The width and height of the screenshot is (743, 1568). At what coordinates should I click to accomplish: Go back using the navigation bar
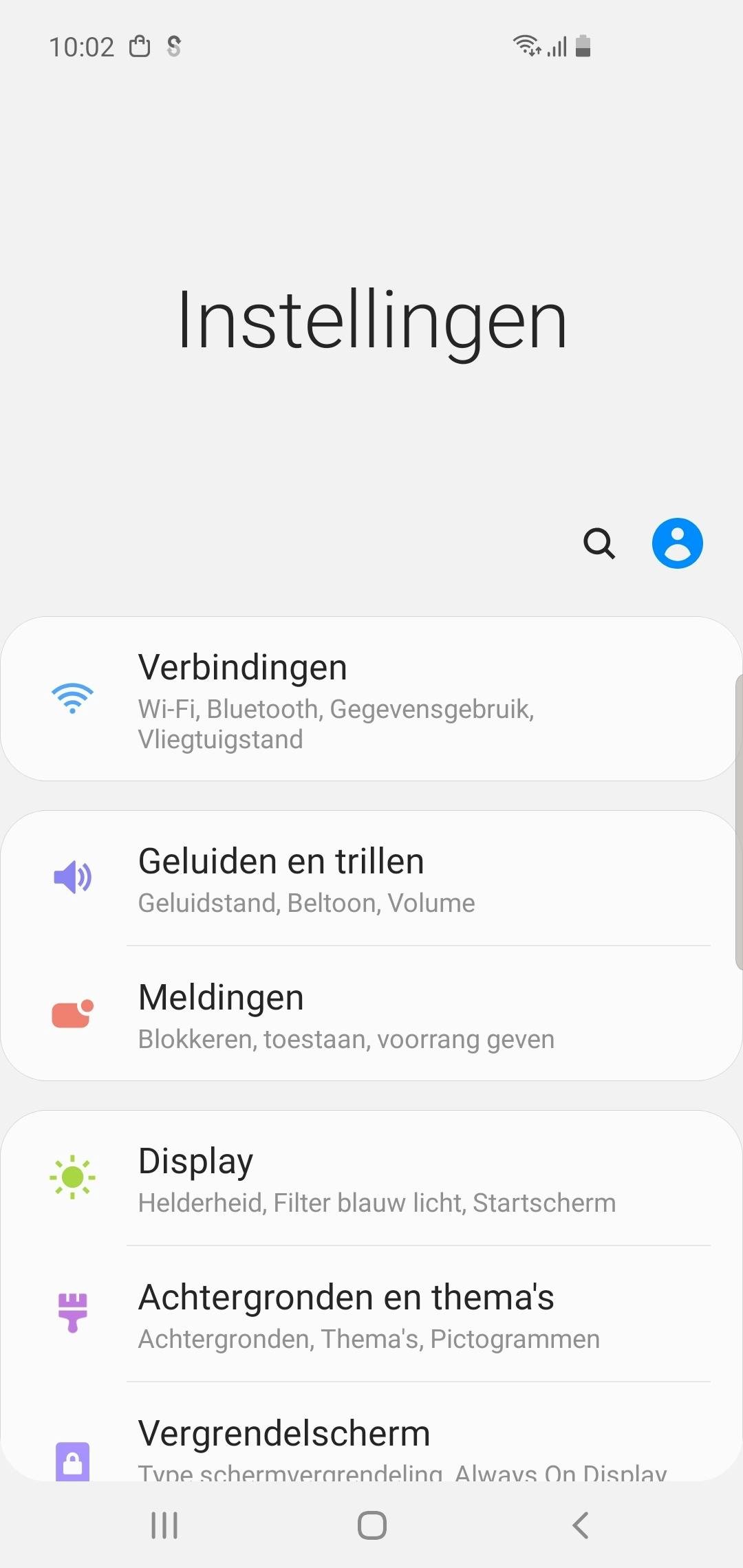click(580, 1525)
